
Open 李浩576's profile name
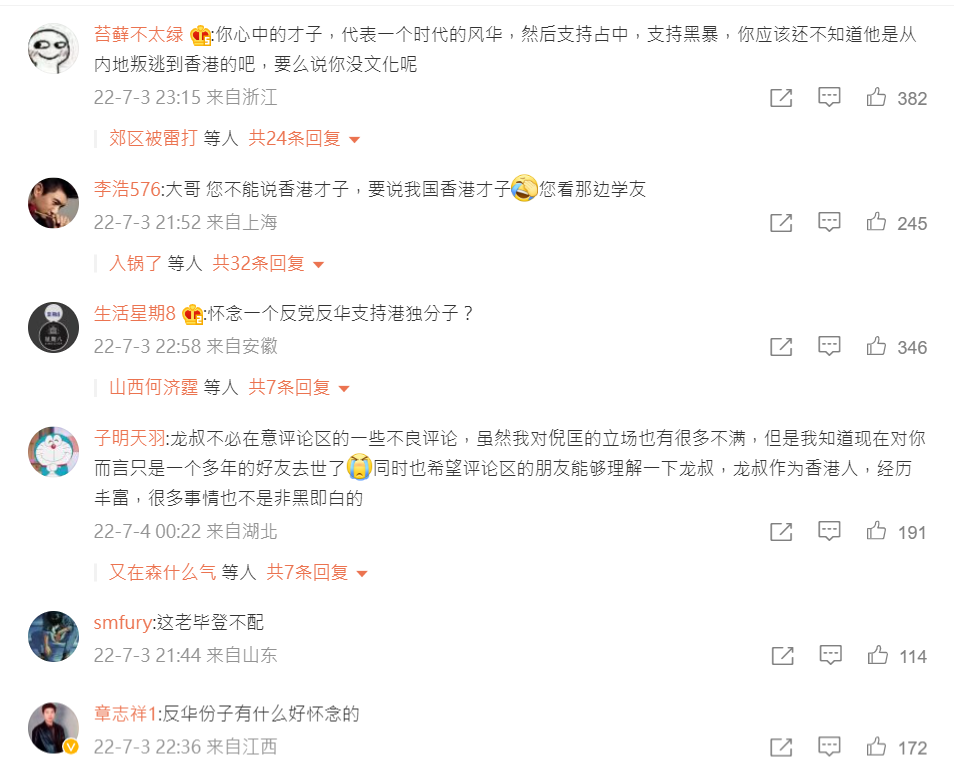tap(127, 189)
